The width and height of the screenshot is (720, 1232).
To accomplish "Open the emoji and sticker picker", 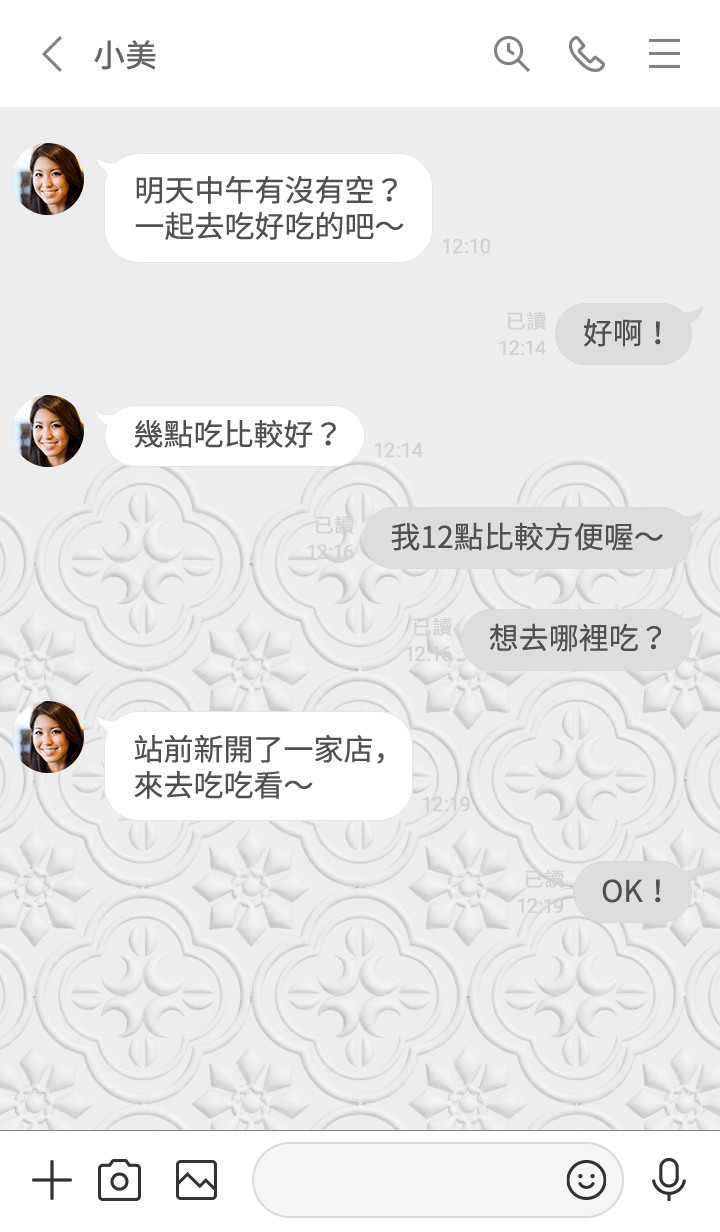I will (x=586, y=1181).
